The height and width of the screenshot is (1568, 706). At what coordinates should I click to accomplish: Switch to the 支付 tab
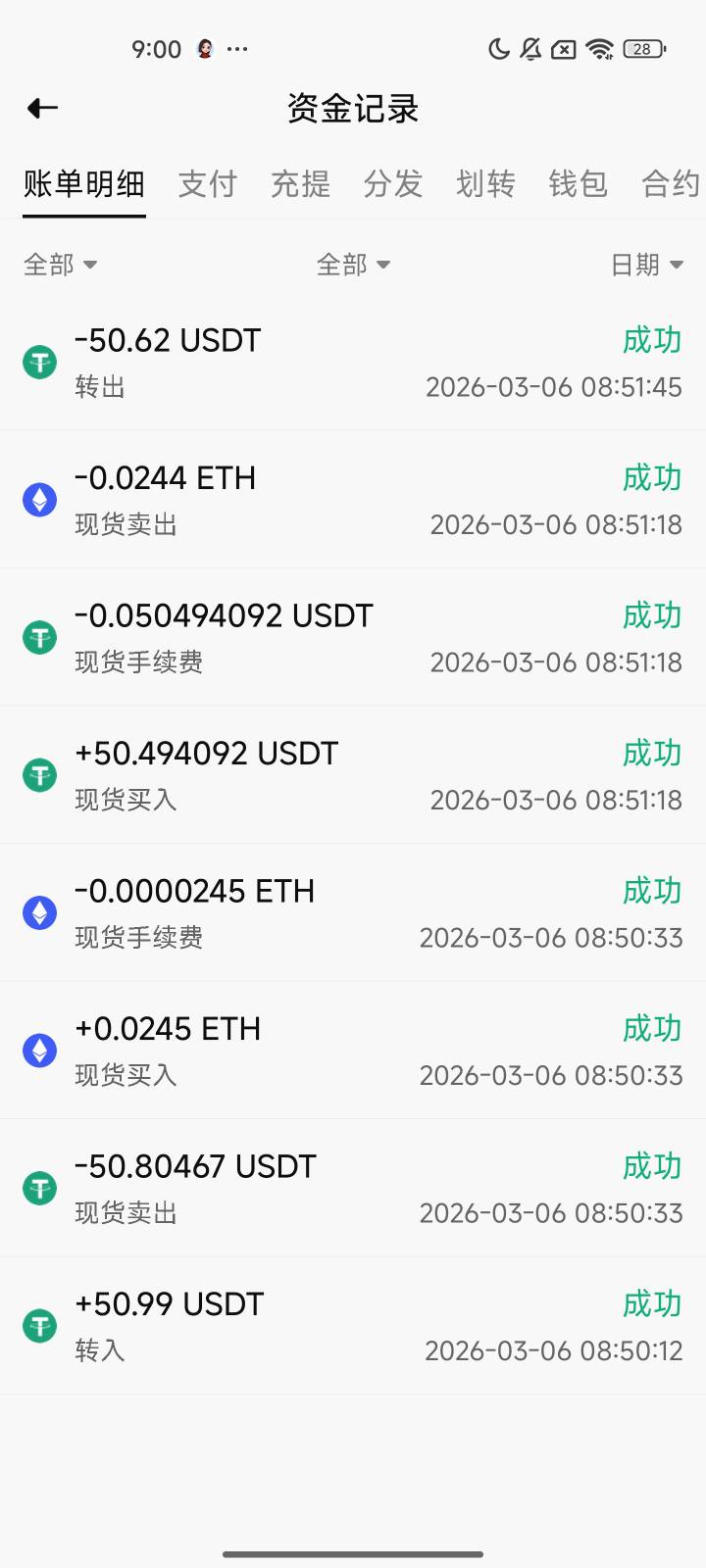(x=207, y=184)
